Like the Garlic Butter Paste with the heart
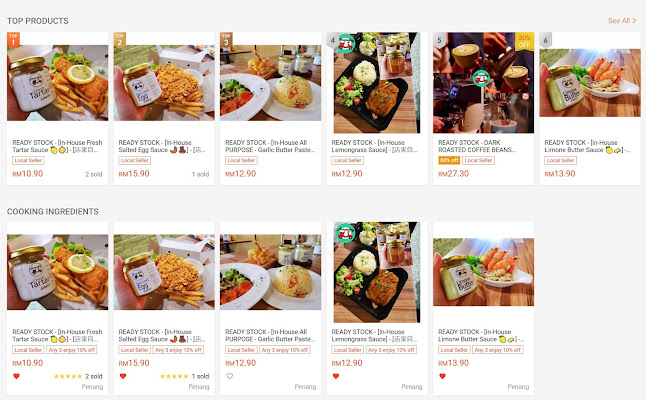Screen dimensions: 646x400 click(229, 376)
